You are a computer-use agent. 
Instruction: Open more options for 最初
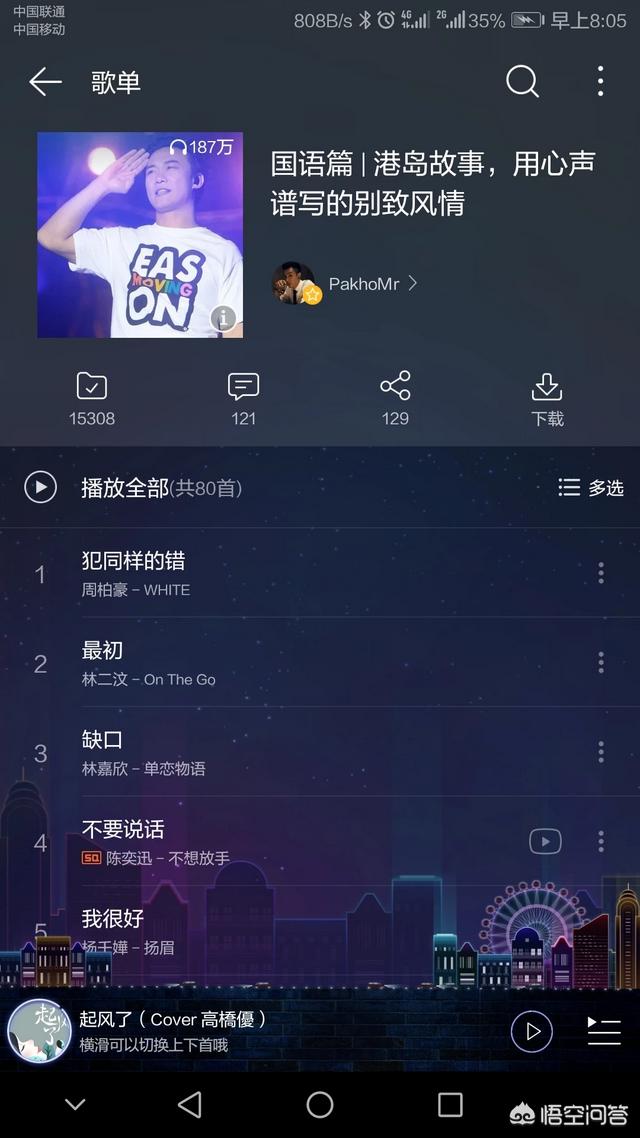[601, 662]
